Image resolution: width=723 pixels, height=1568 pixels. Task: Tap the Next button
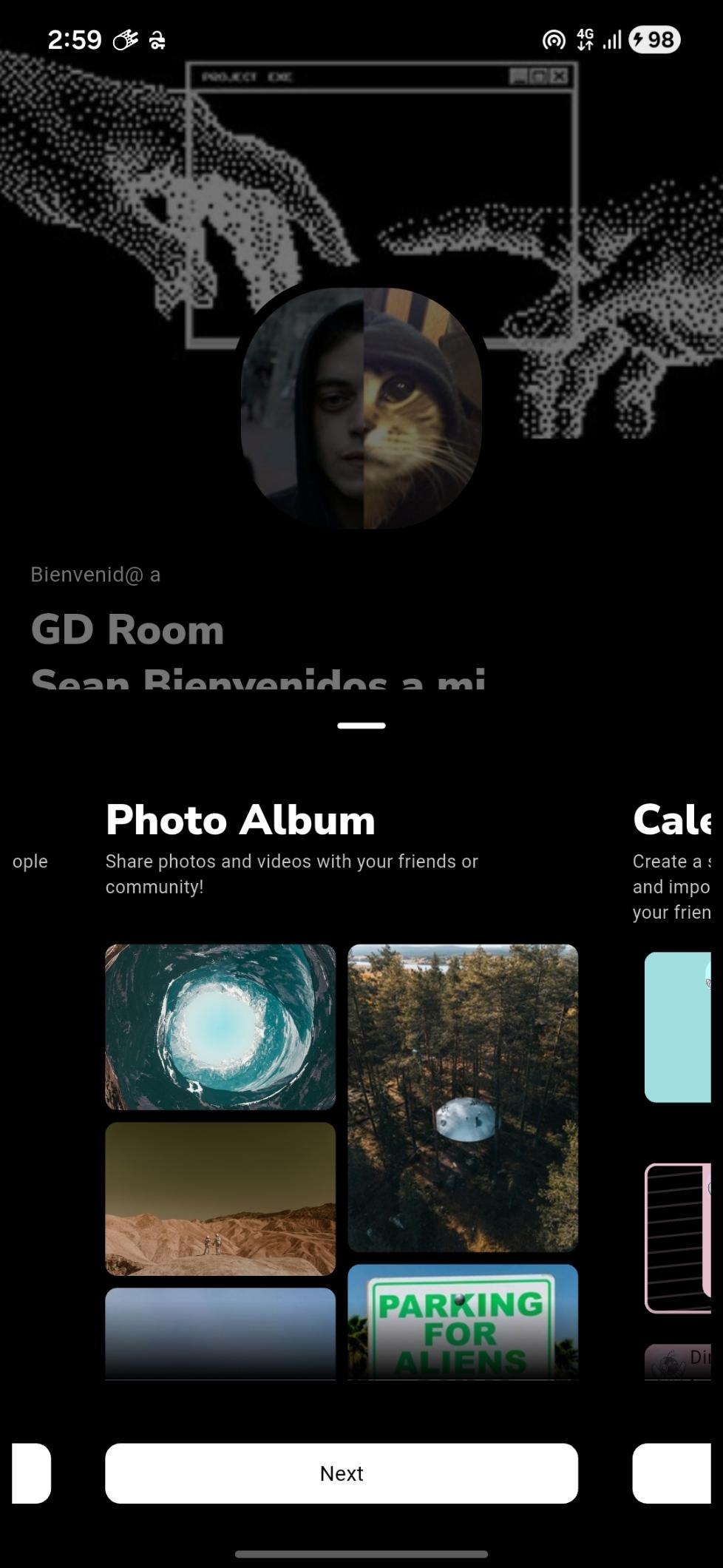[341, 1473]
